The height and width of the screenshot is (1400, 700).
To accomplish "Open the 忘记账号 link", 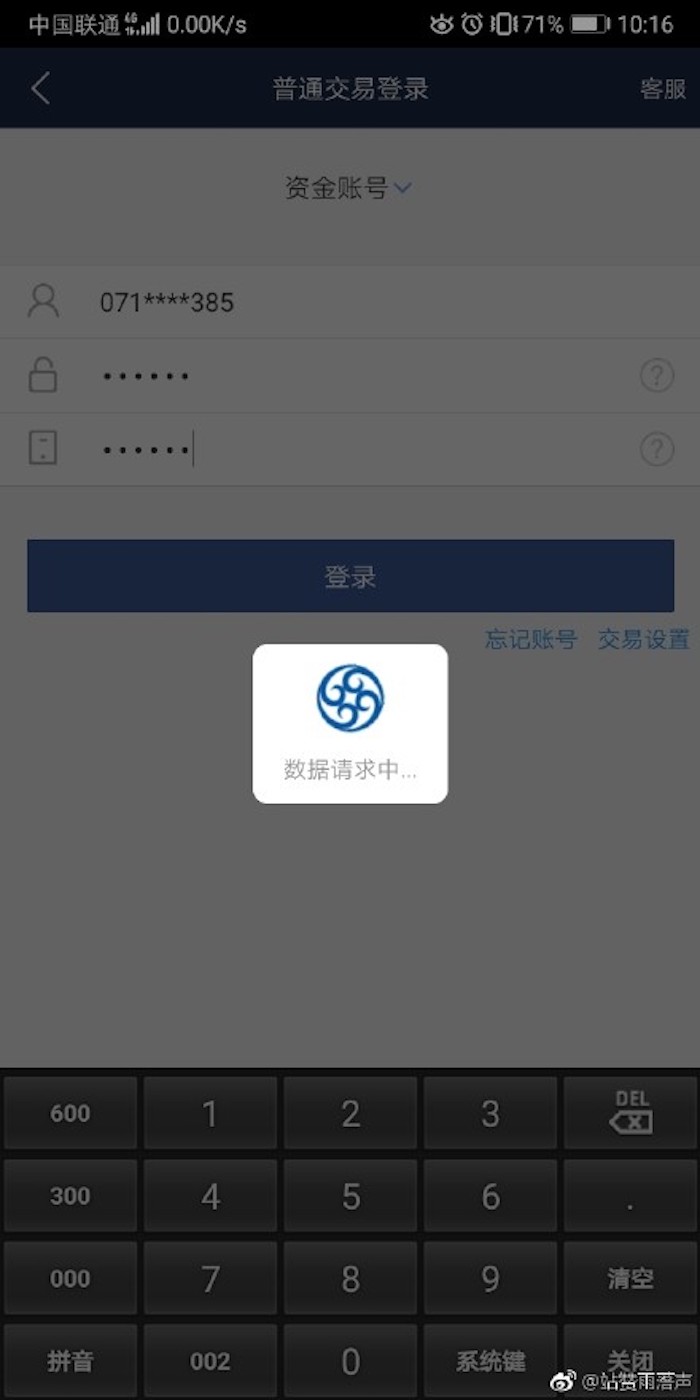I will tap(531, 640).
